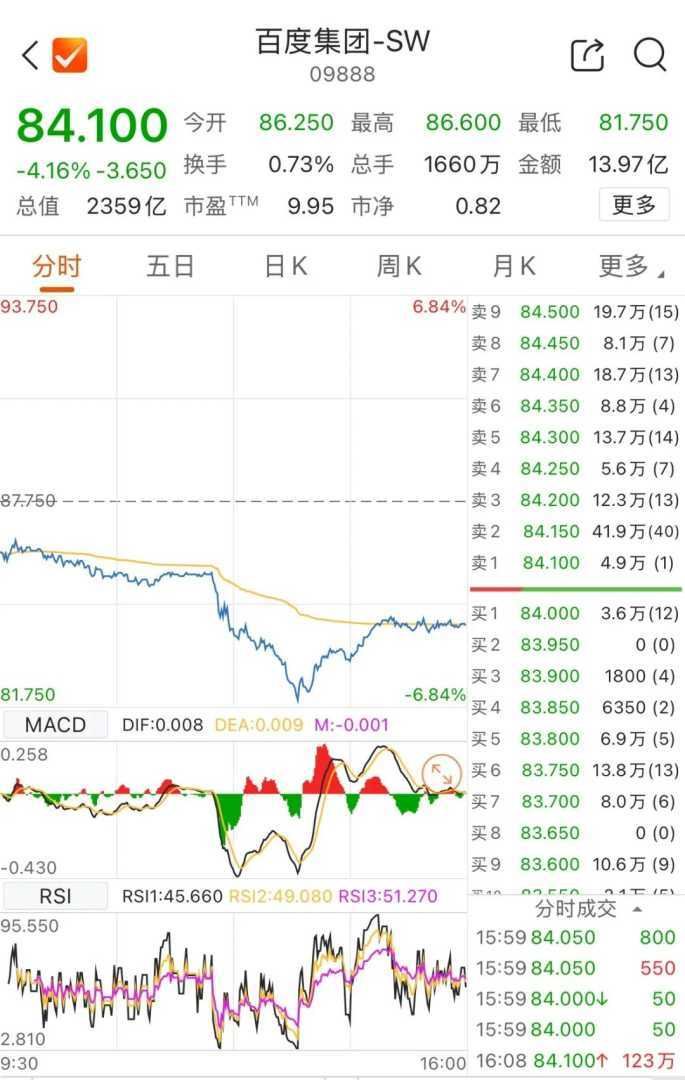Open the stock search magnifier

click(x=650, y=55)
